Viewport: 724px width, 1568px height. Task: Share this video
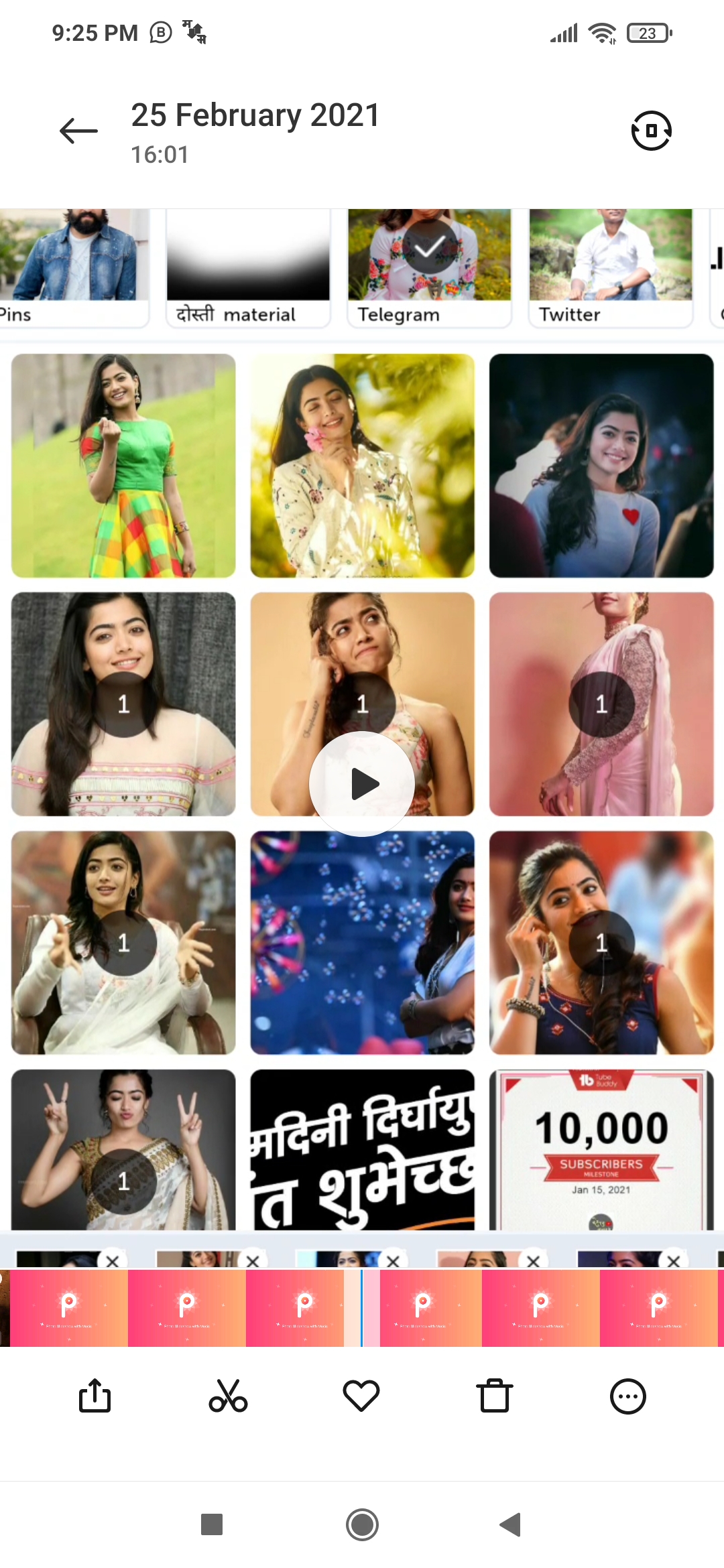coord(95,1396)
